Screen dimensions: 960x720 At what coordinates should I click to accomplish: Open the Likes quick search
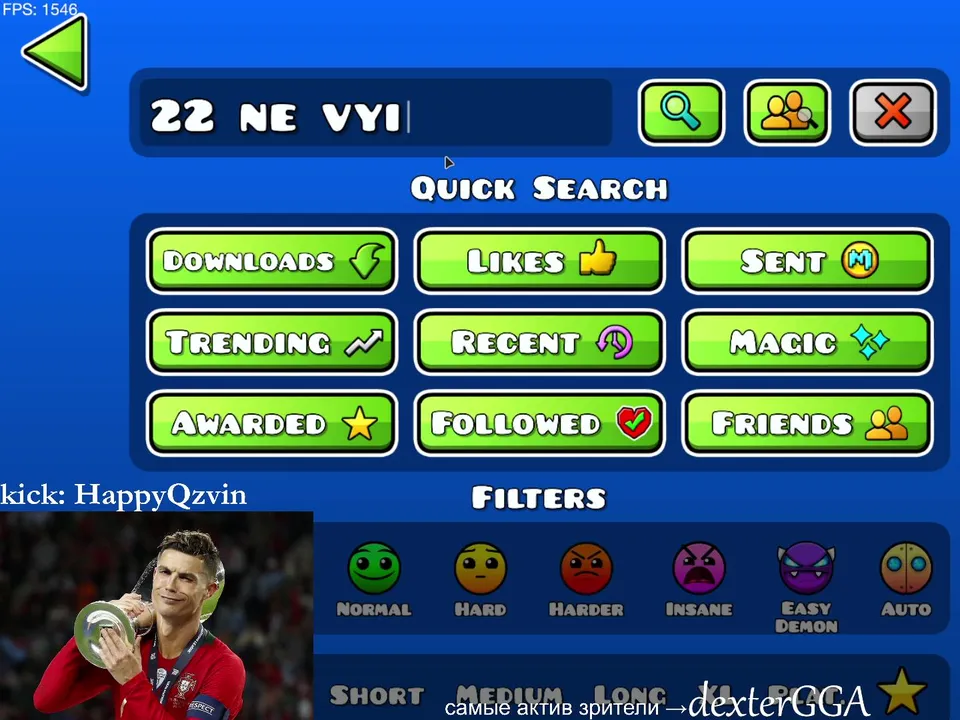coord(540,261)
